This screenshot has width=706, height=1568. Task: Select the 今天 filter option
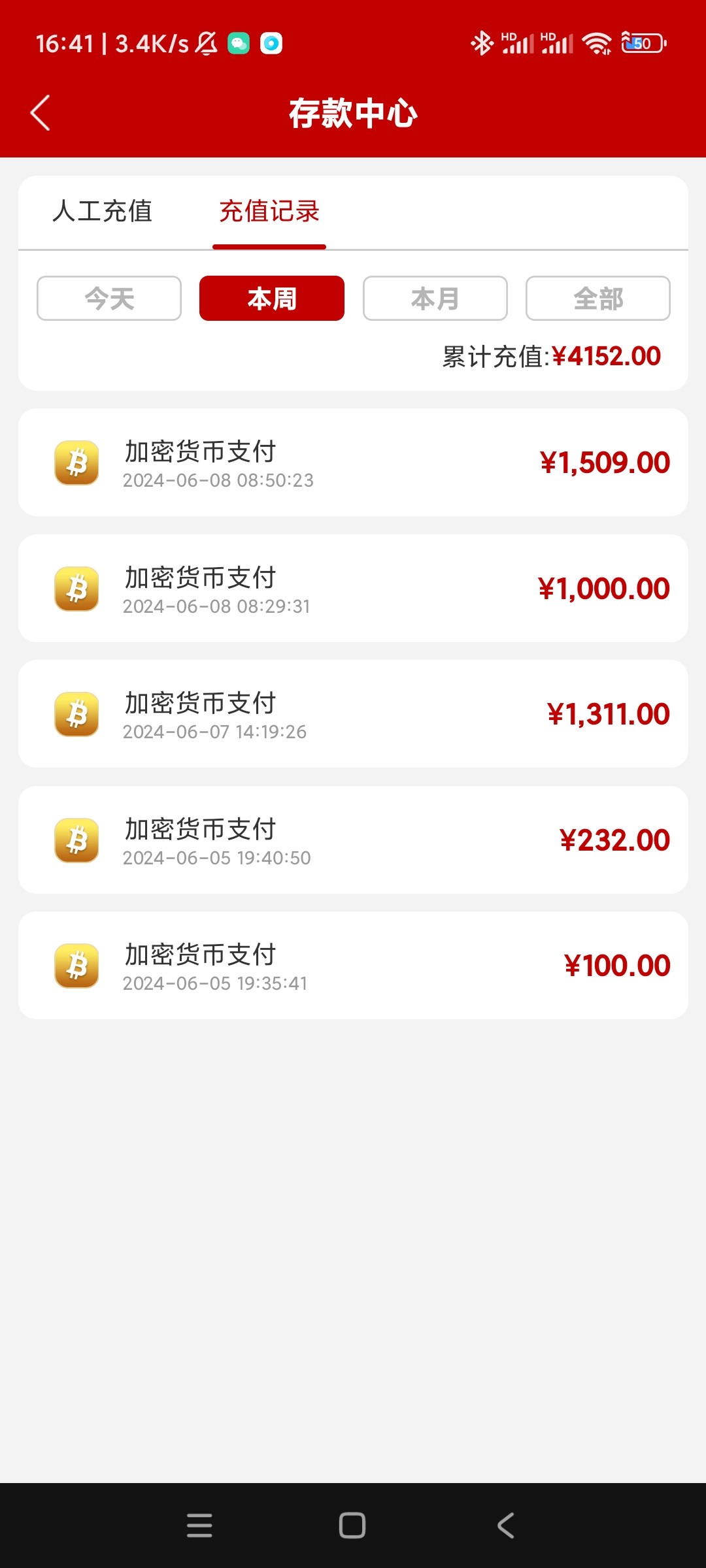pyautogui.click(x=109, y=298)
